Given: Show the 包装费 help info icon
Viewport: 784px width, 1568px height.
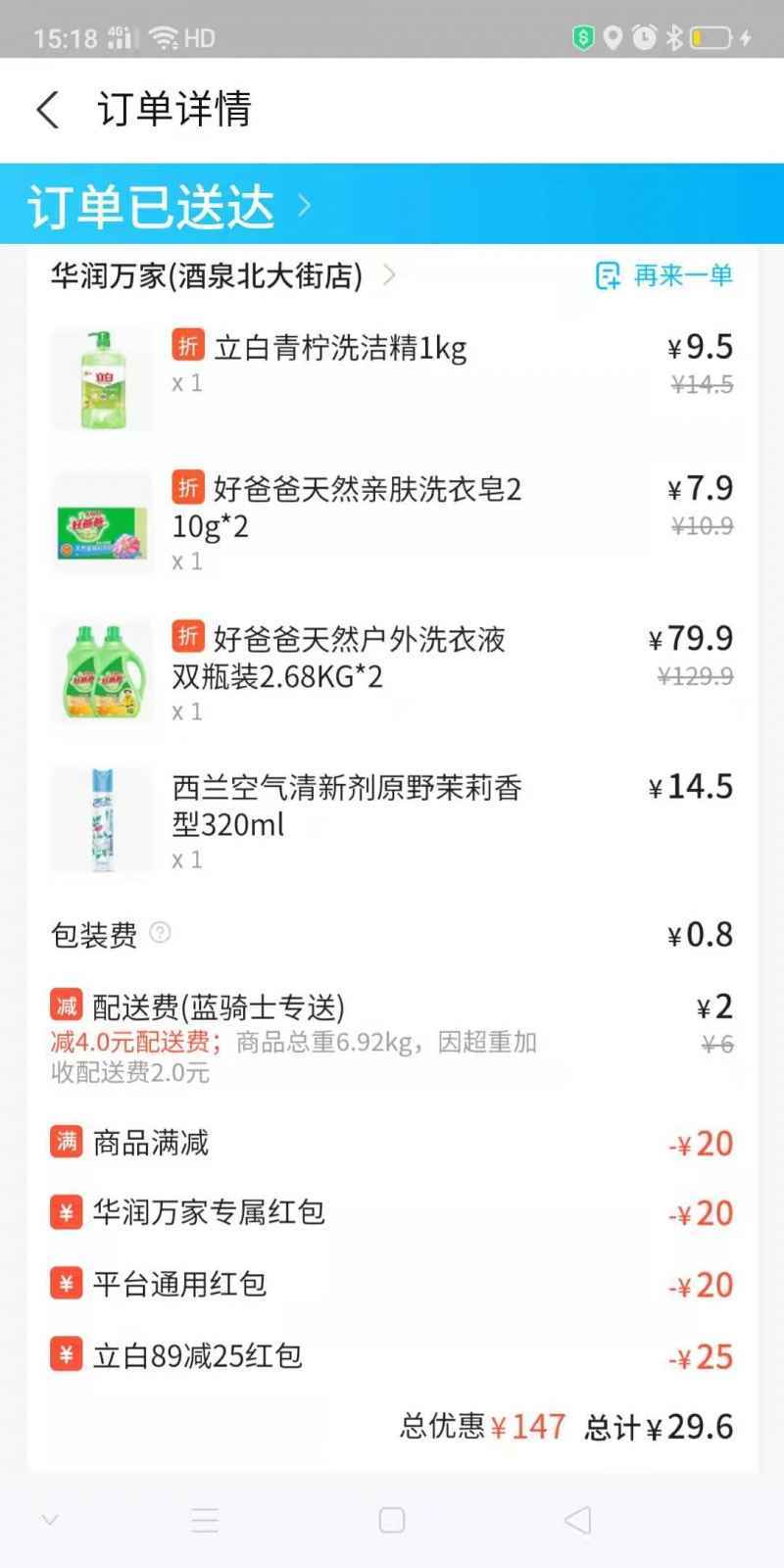Looking at the screenshot, I should (x=160, y=933).
